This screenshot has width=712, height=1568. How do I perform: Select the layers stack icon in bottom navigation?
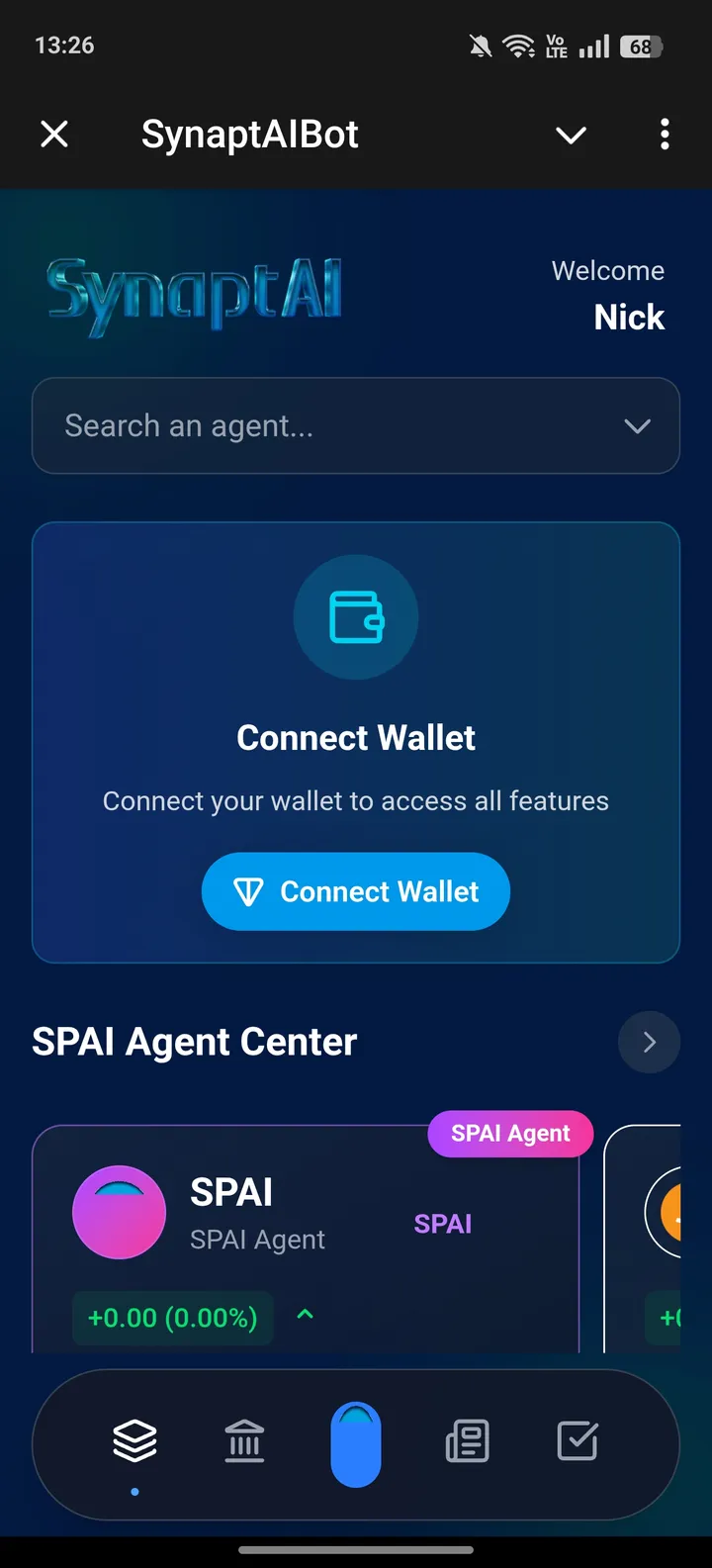pos(135,1440)
